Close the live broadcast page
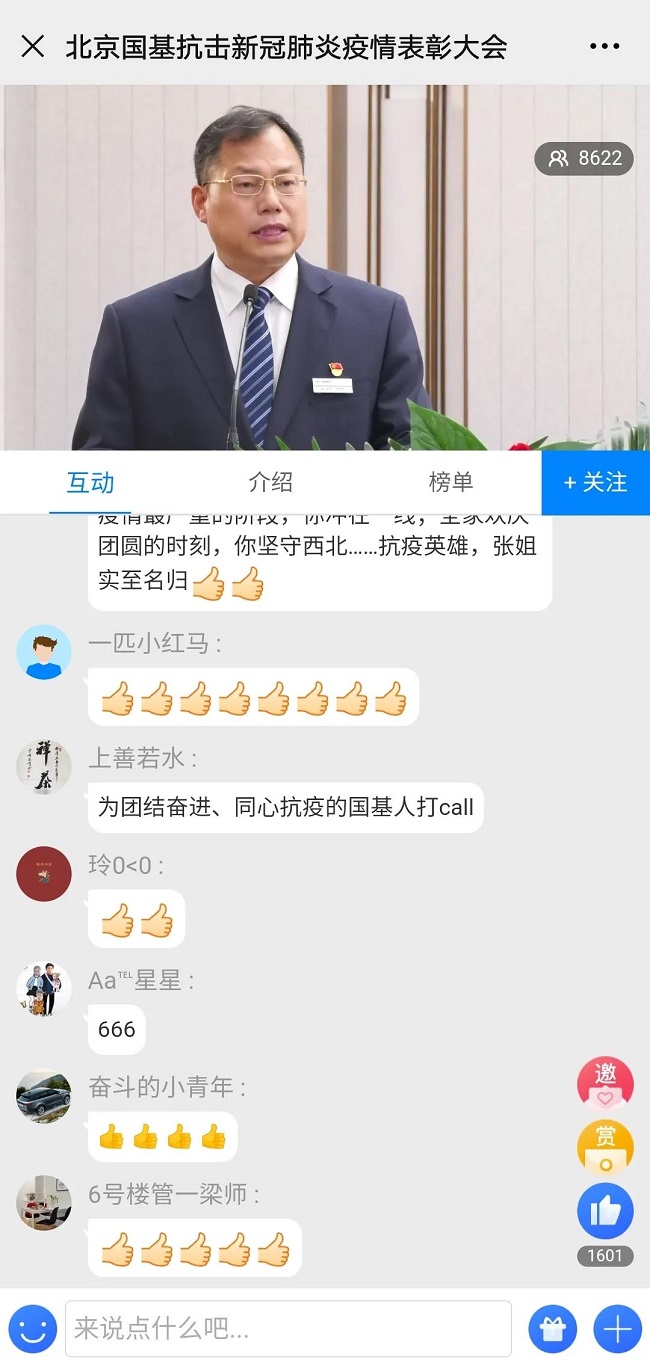Viewport: 650px width, 1369px height. 32,46
